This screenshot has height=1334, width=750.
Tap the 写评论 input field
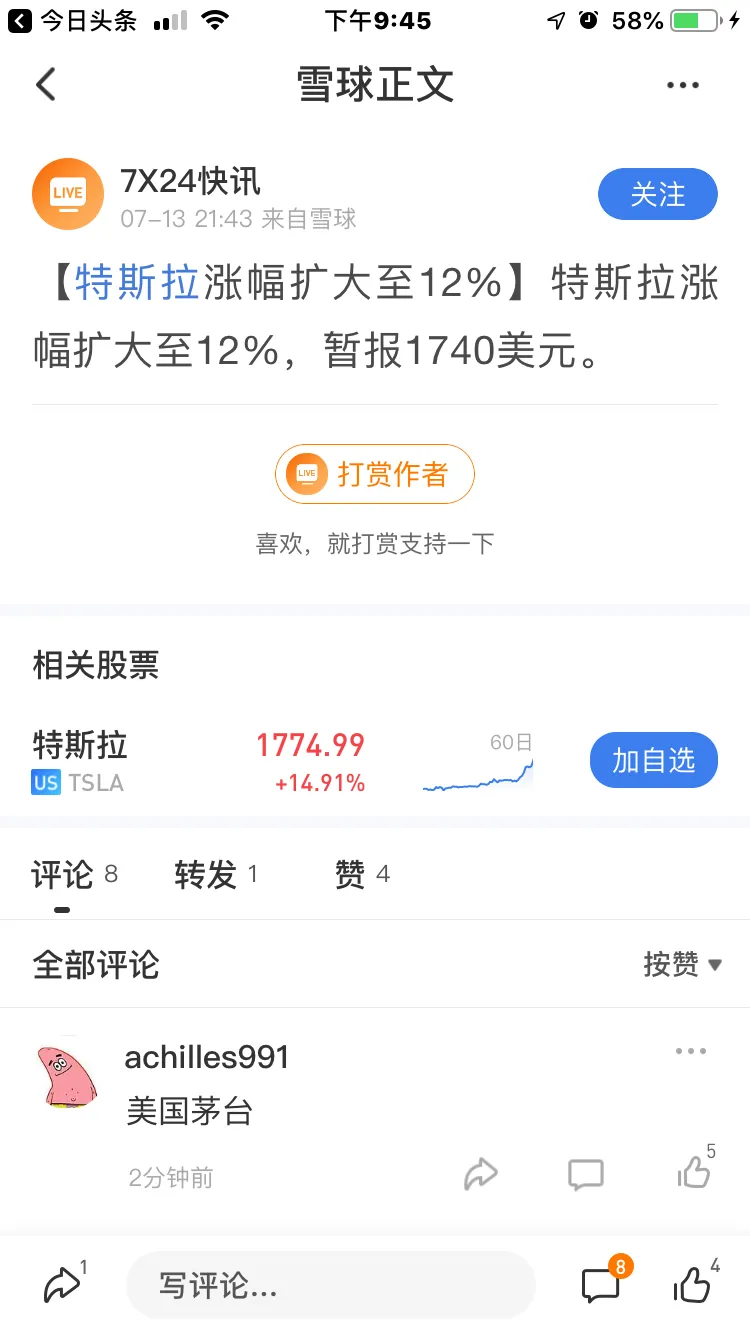[330, 1285]
